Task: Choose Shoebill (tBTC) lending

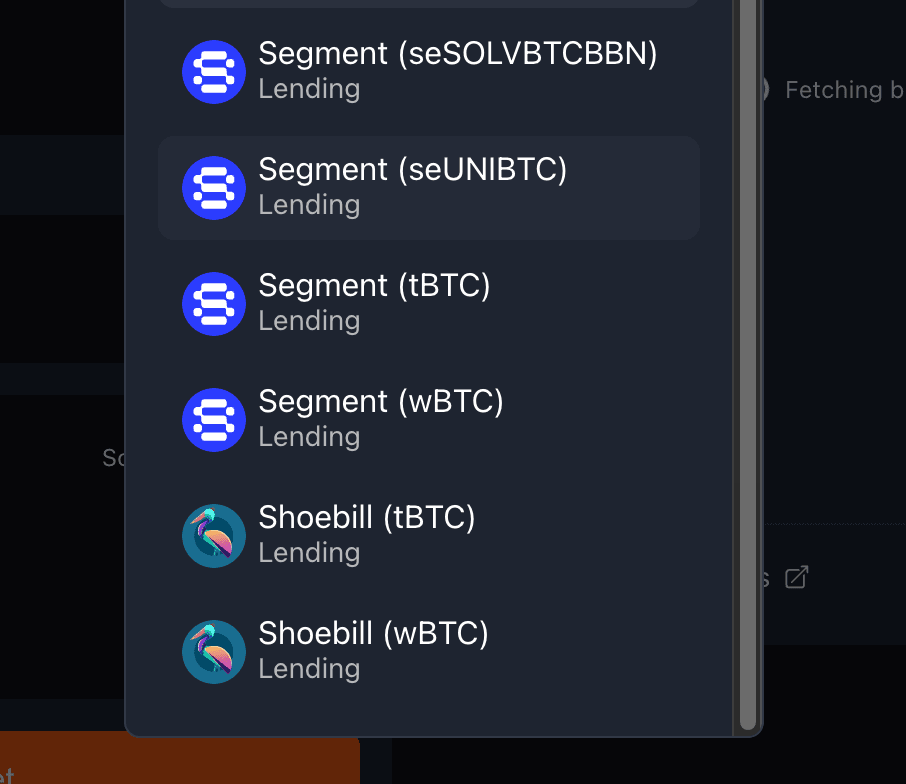Action: click(428, 535)
